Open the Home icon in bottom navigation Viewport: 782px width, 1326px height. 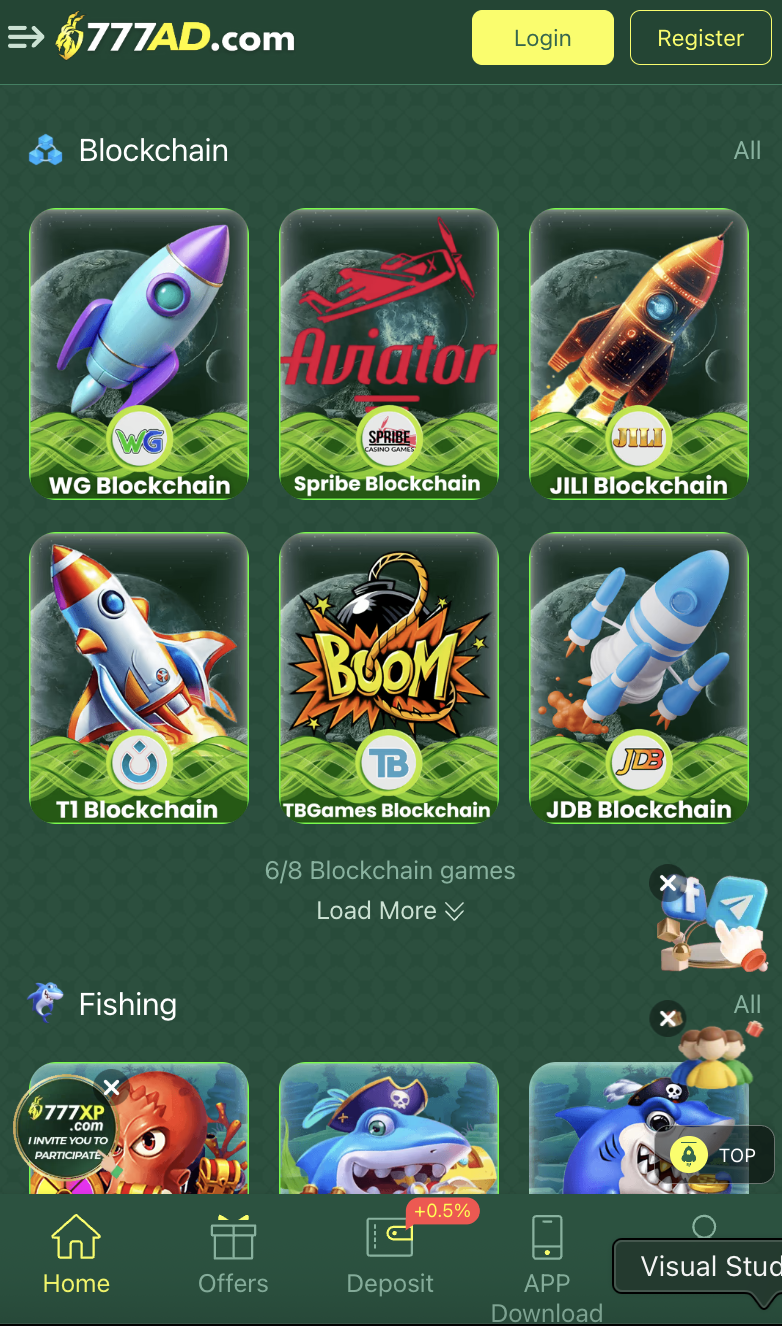tap(76, 1237)
